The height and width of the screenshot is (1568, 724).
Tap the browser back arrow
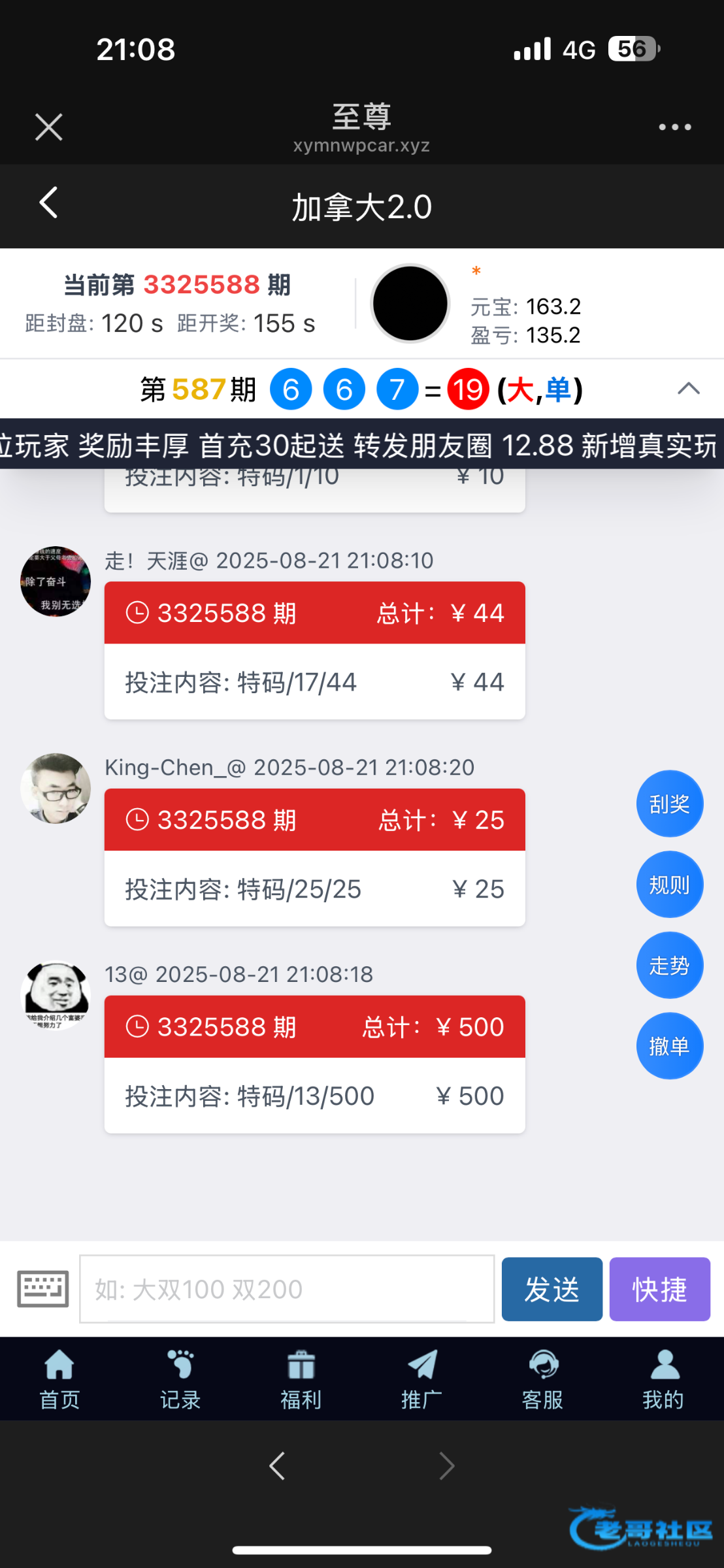point(277,1465)
